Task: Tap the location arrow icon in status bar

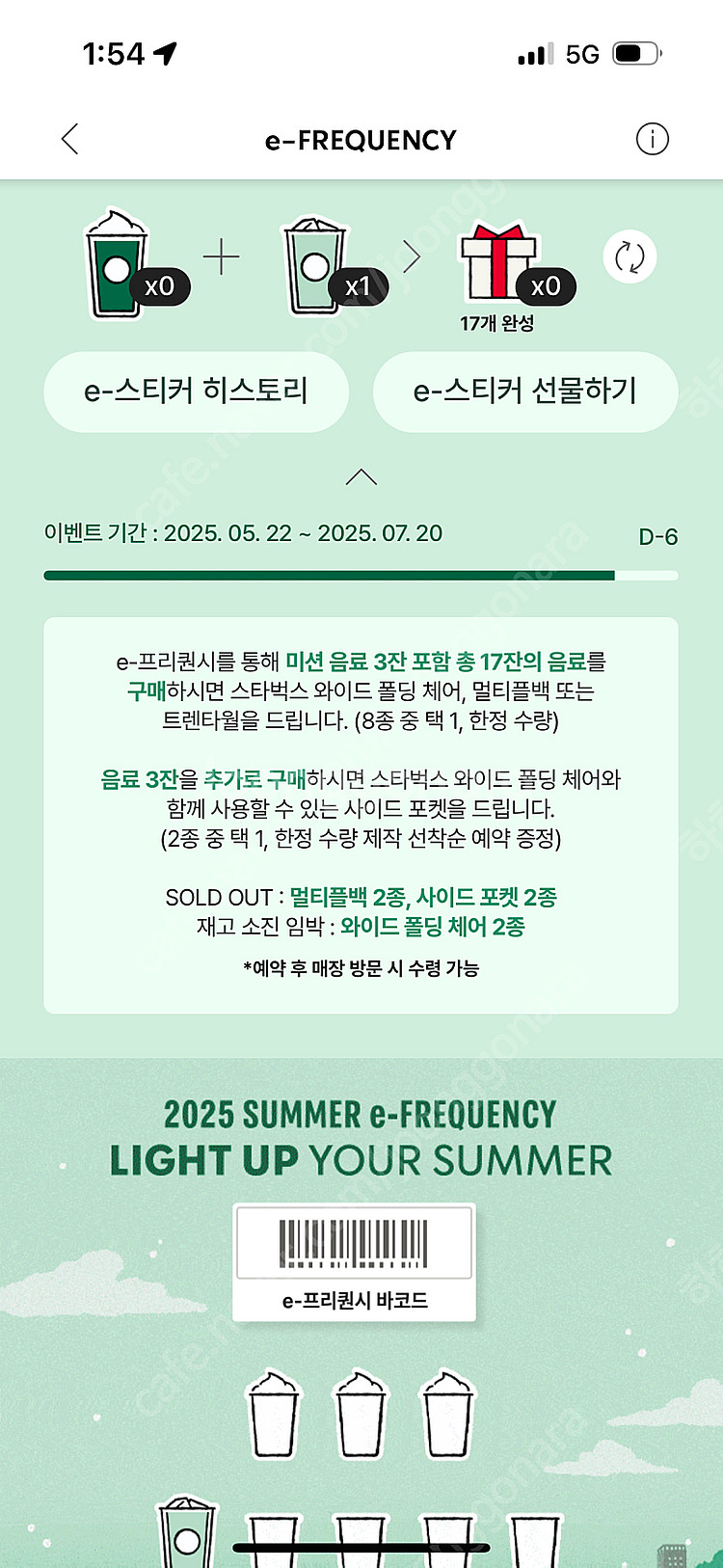Action: pos(164,54)
